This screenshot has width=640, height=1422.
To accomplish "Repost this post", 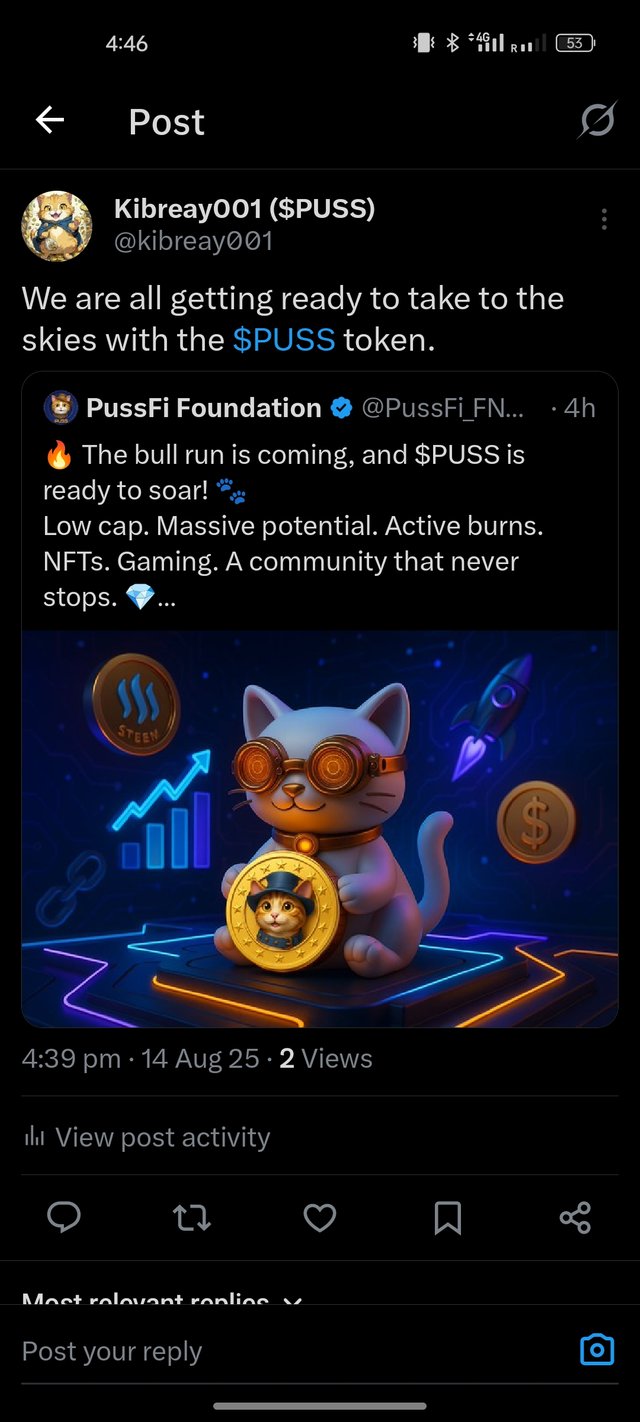I will point(192,1217).
